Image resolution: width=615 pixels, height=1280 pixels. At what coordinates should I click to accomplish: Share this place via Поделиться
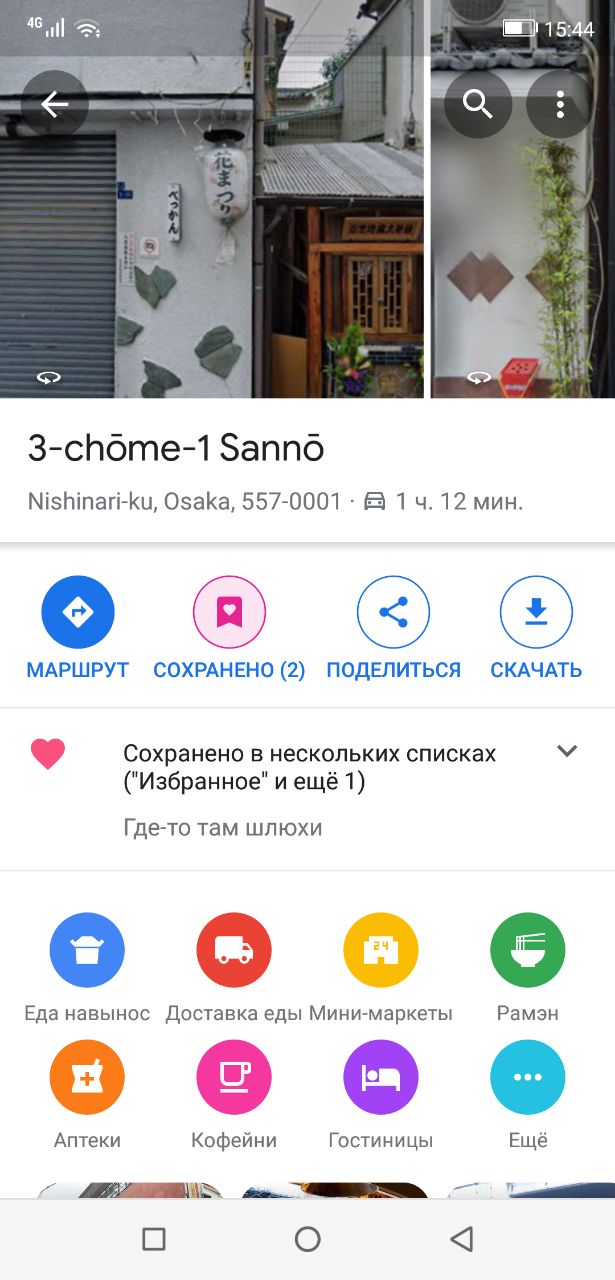393,612
